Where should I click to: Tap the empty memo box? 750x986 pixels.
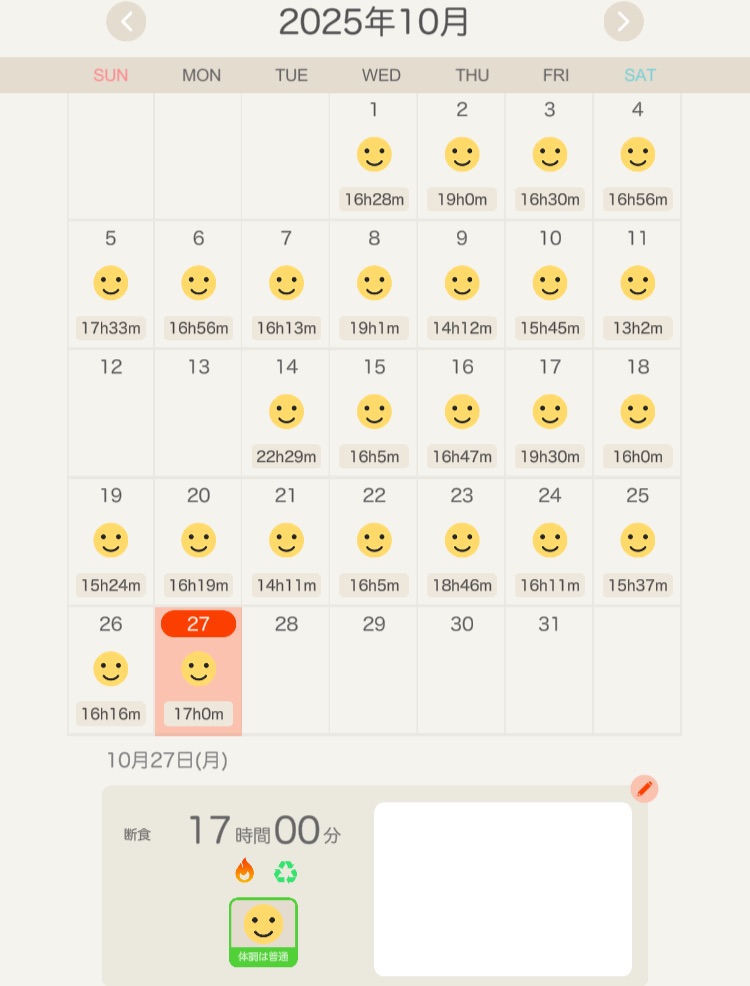coord(502,888)
